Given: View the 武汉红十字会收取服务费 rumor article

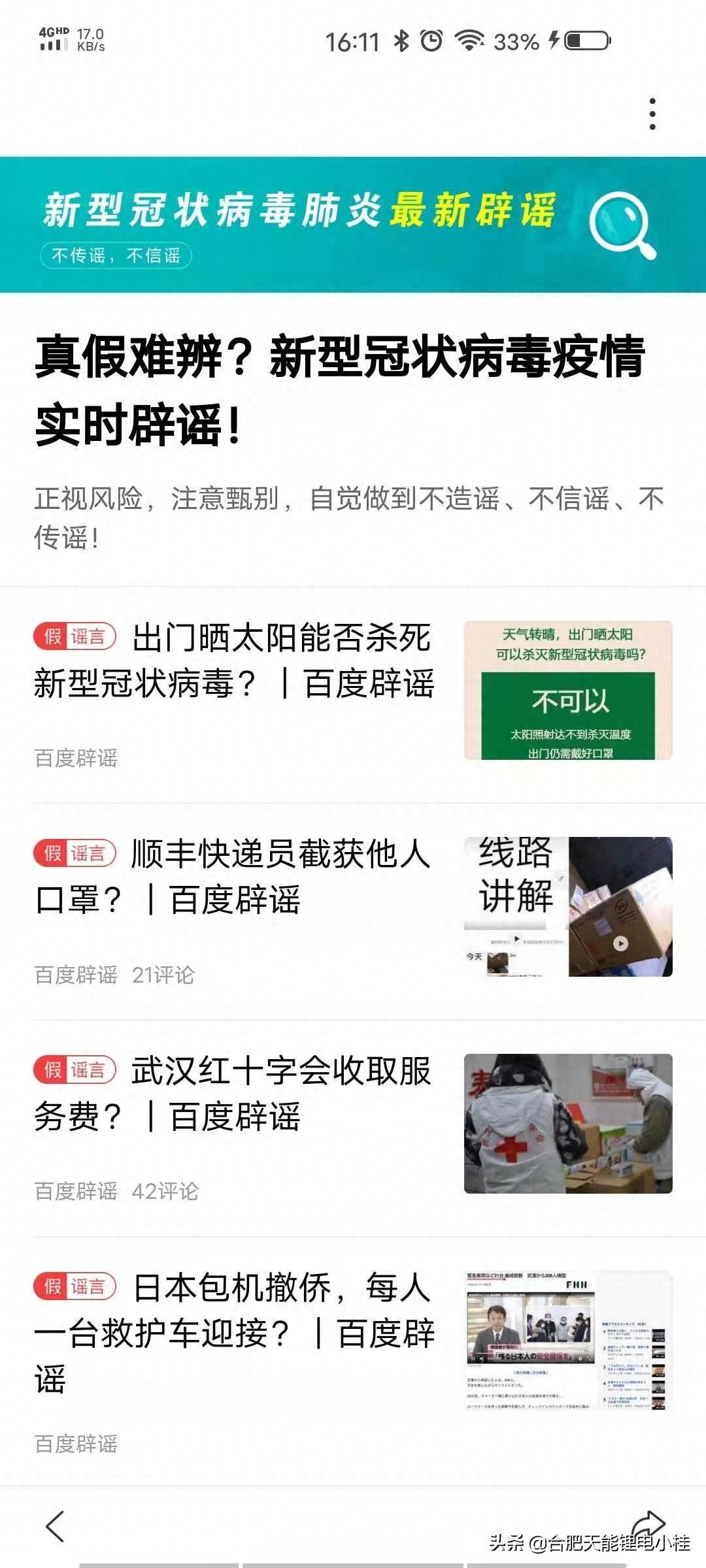Looking at the screenshot, I should coord(233,1094).
